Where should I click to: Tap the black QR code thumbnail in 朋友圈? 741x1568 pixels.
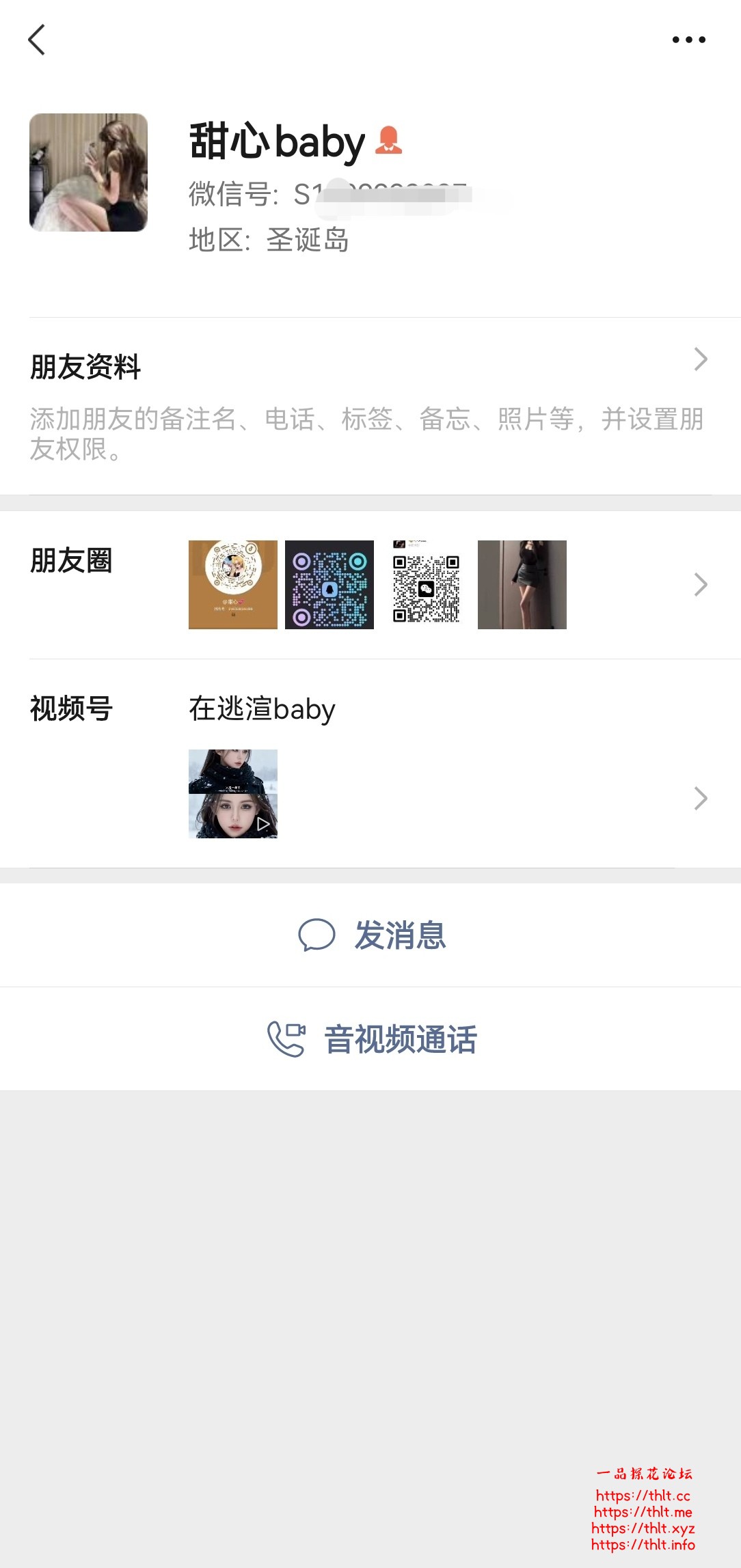tap(426, 584)
